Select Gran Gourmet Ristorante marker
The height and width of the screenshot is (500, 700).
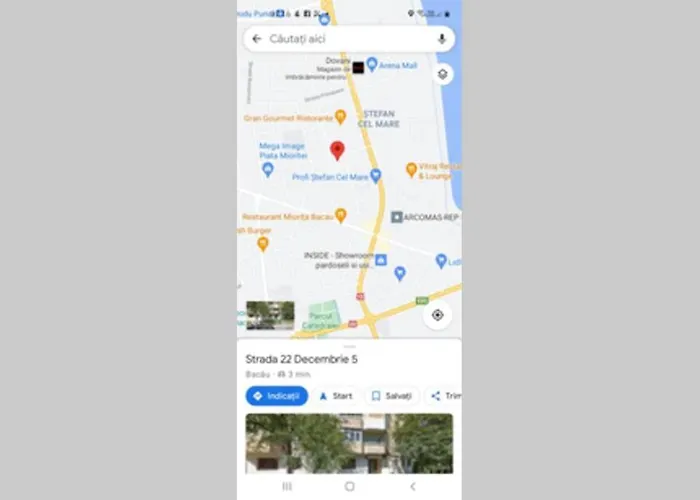[x=340, y=116]
